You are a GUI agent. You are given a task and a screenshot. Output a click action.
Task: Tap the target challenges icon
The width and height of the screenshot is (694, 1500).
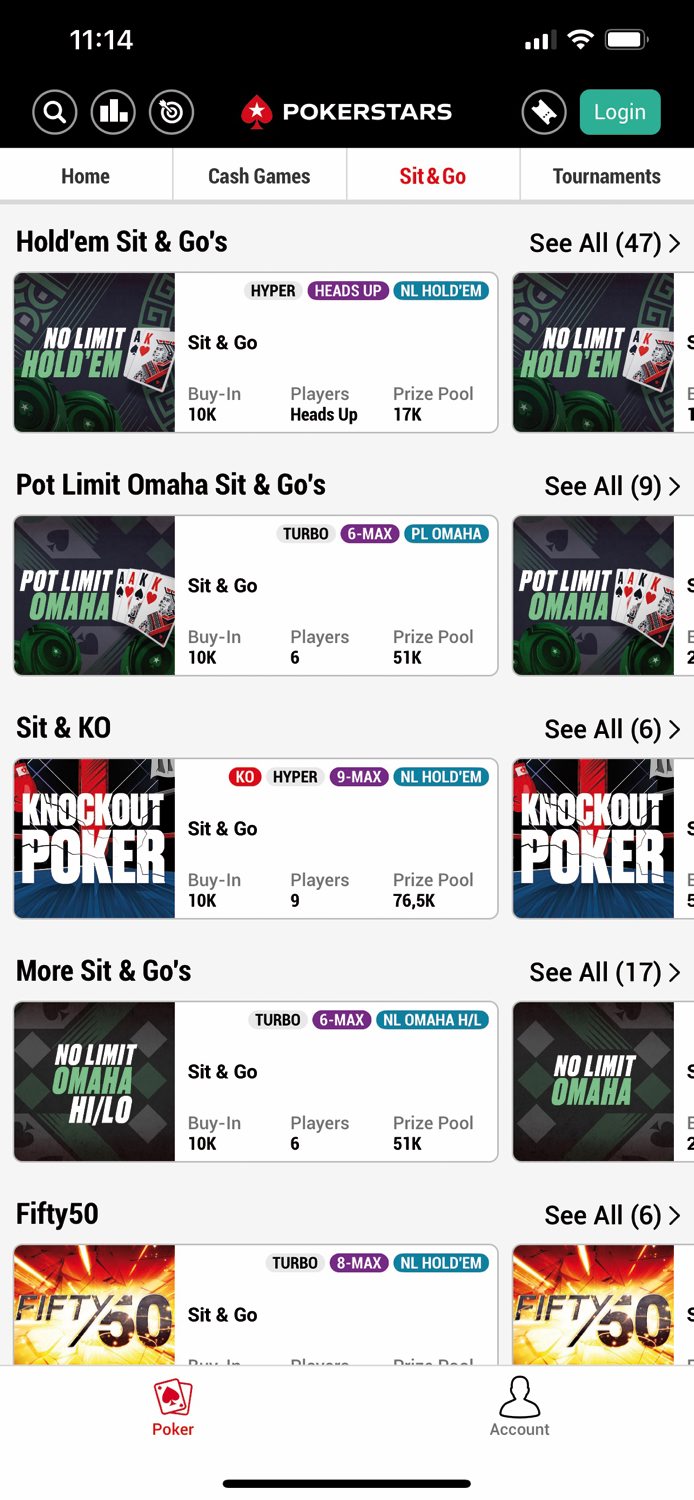pyautogui.click(x=171, y=112)
